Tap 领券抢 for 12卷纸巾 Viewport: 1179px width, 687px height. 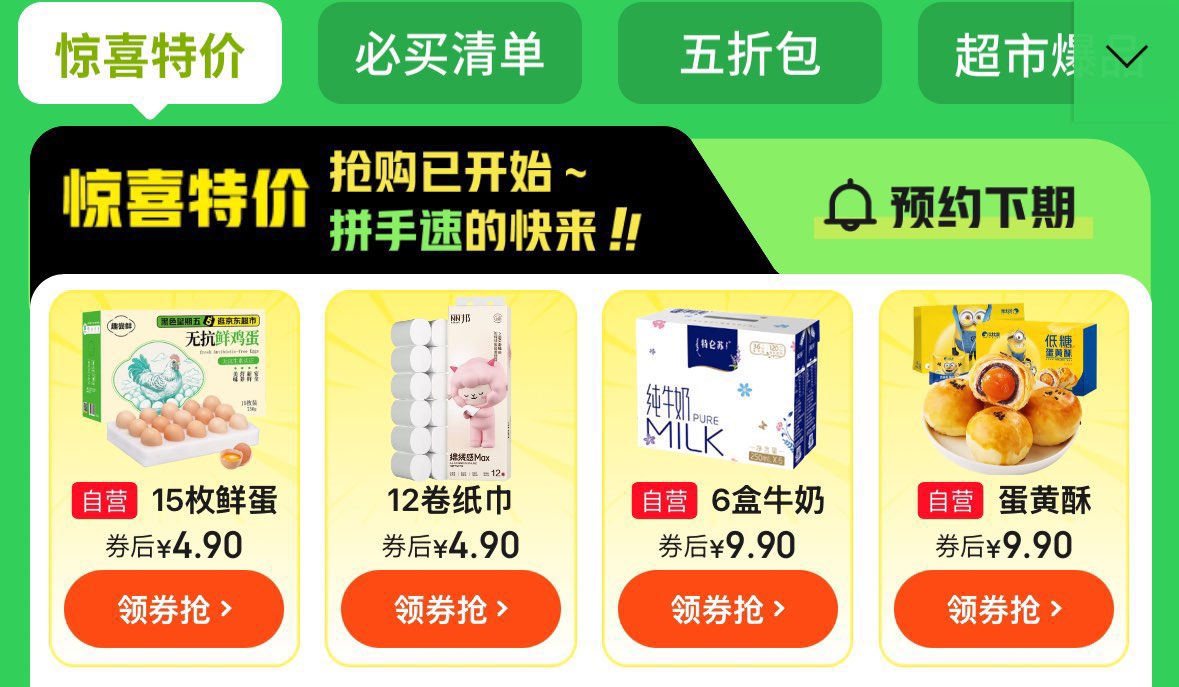[450, 609]
